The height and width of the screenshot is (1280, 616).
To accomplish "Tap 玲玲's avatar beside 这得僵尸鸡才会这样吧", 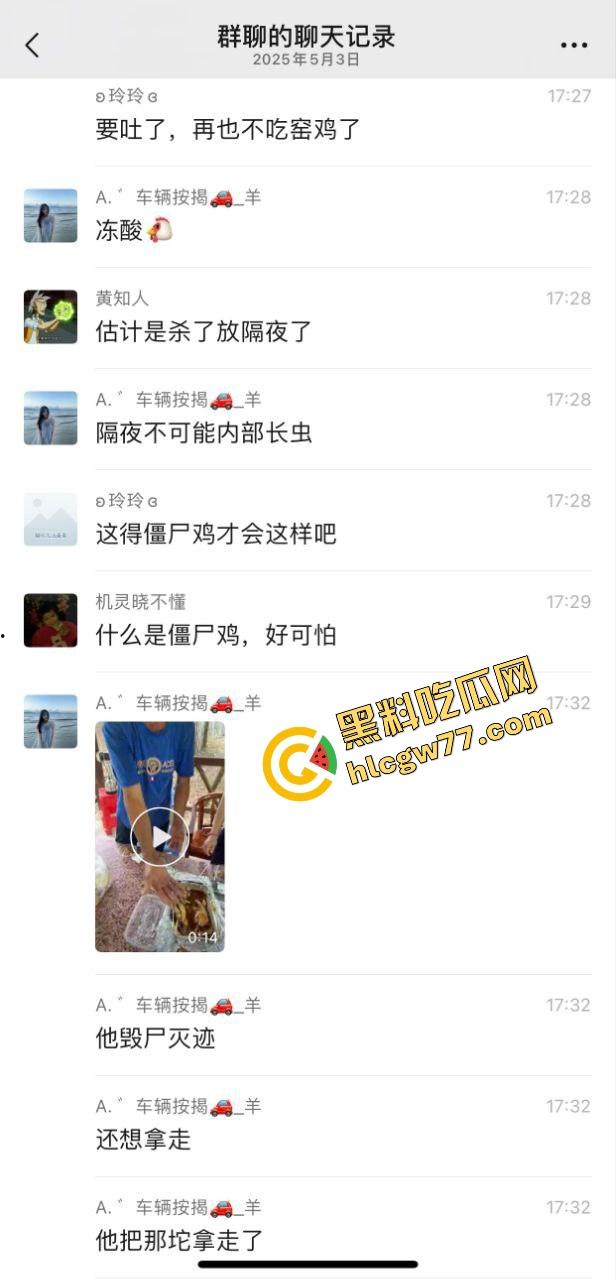I will click(50, 519).
